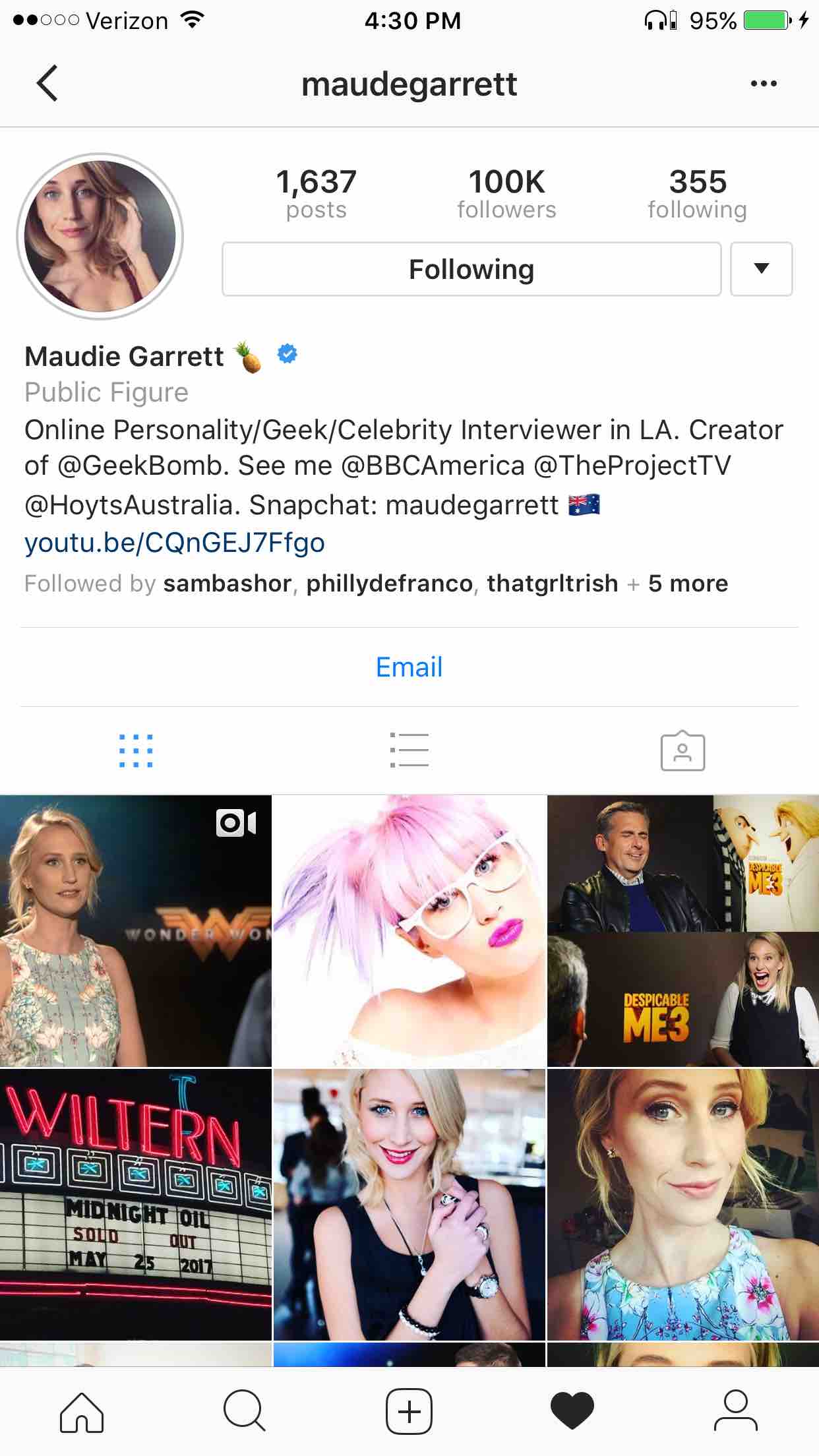Image resolution: width=819 pixels, height=1456 pixels.
Task: Toggle the Following status
Action: [x=471, y=269]
